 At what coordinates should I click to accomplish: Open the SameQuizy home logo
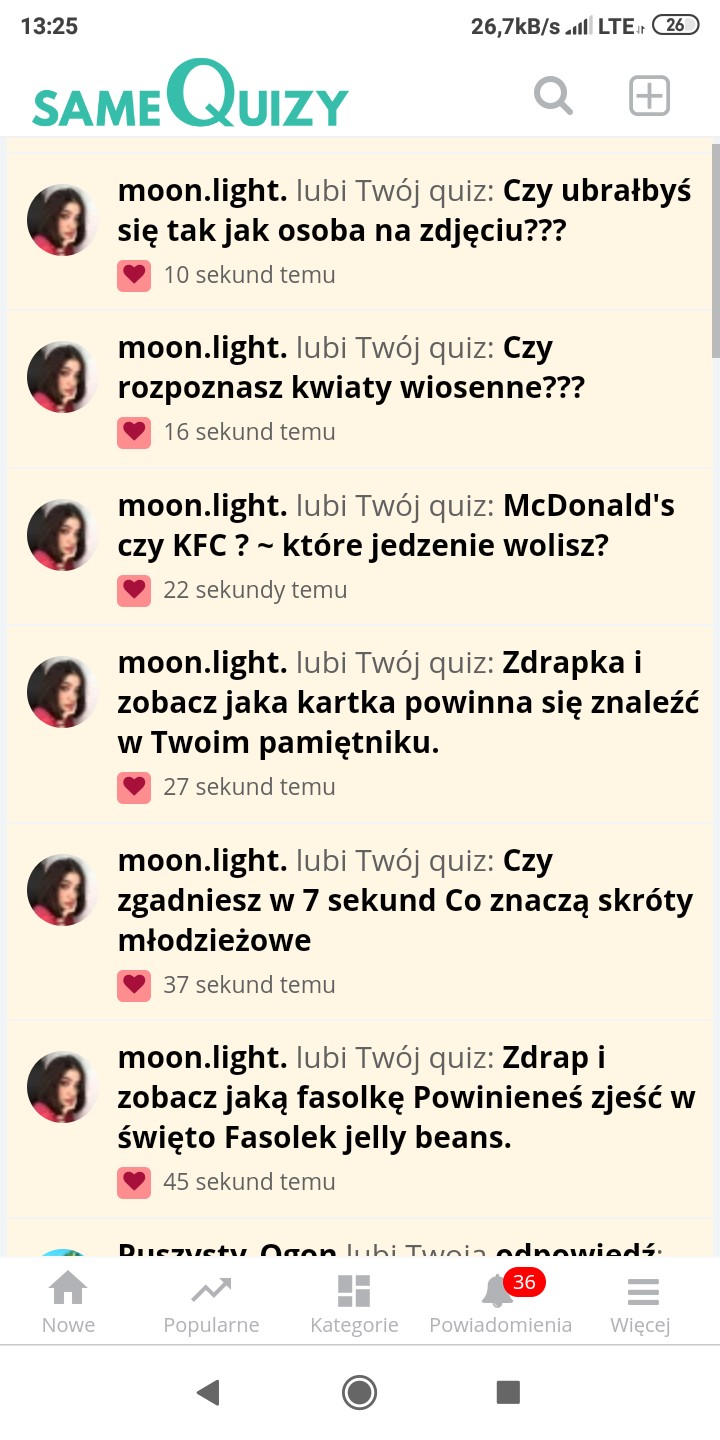coord(190,96)
